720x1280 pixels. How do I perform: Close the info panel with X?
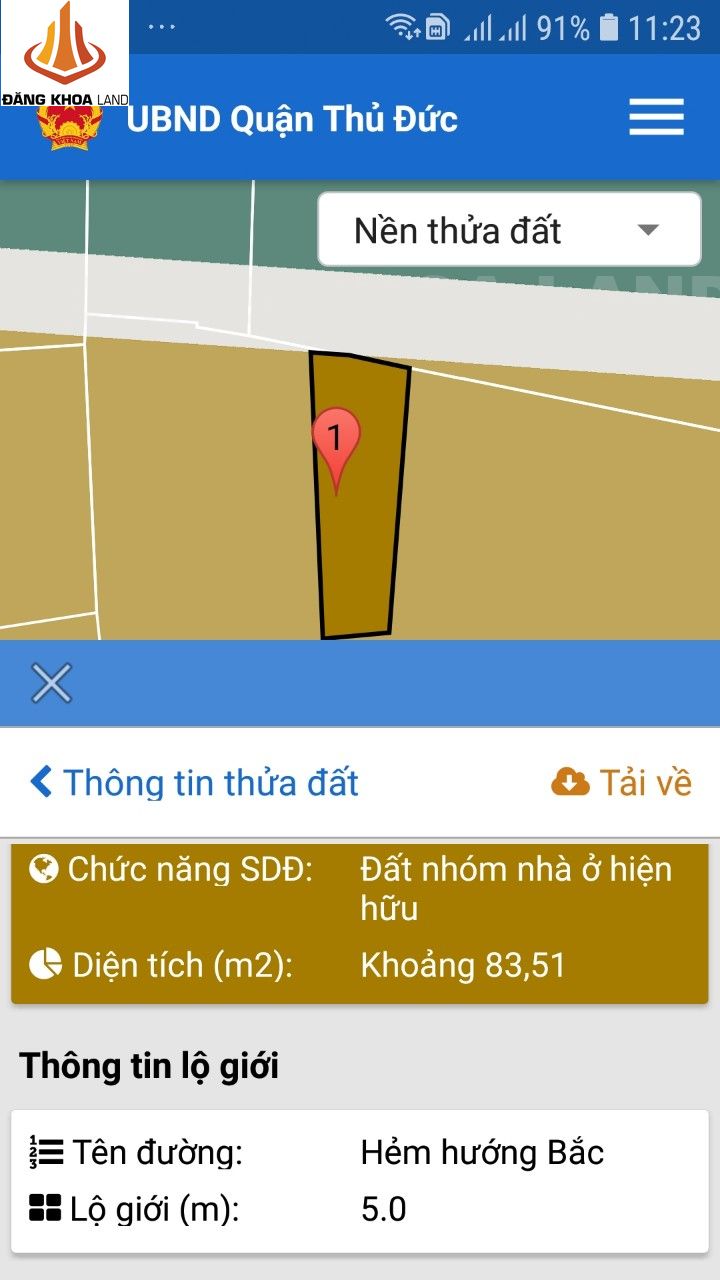click(51, 684)
